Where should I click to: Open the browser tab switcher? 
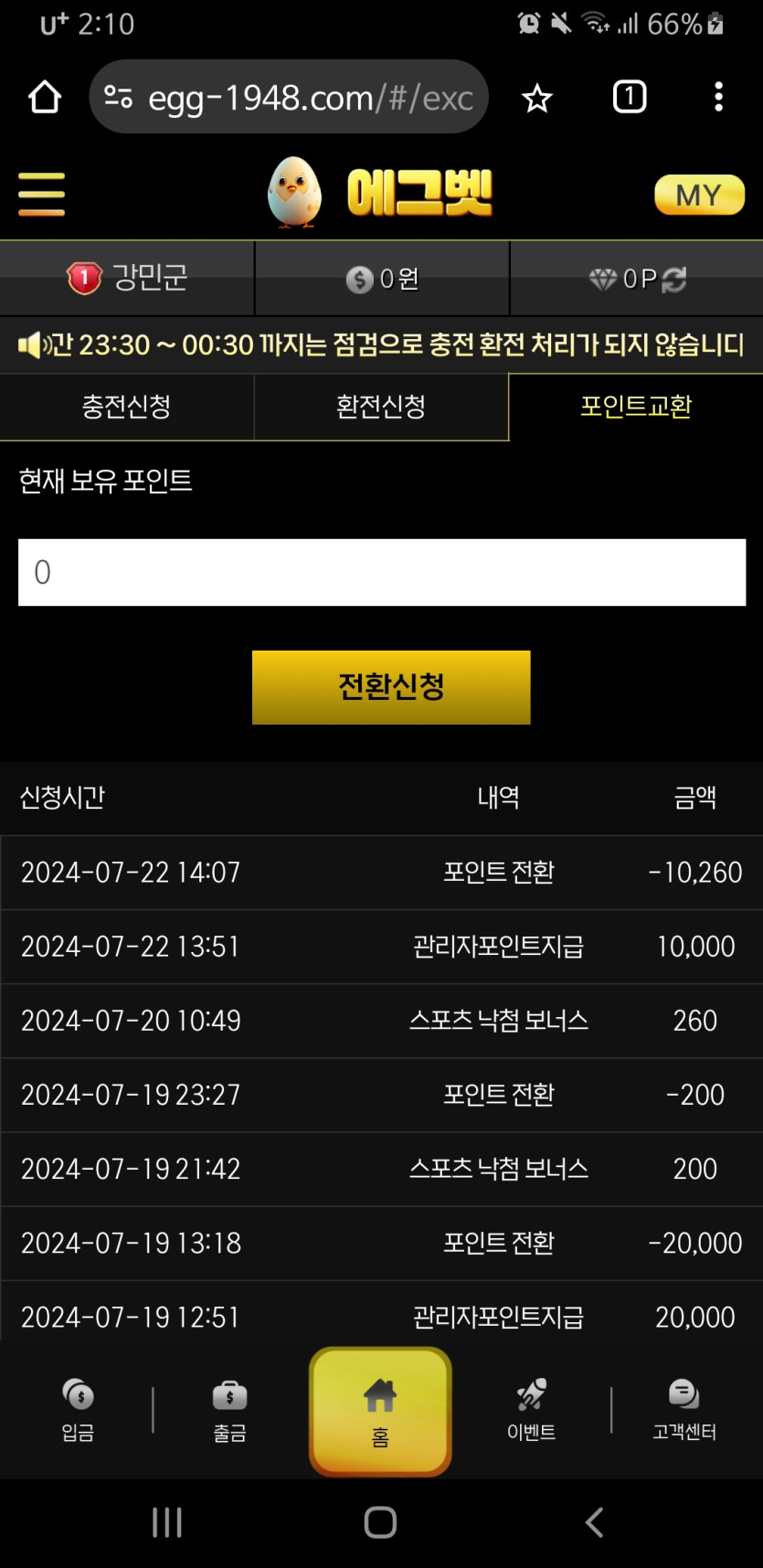tap(629, 97)
